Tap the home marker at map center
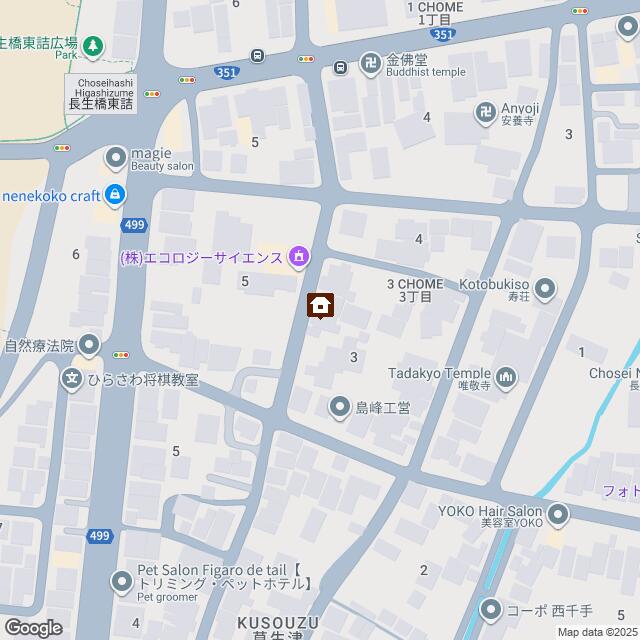Viewport: 640px width, 640px height. tap(320, 305)
